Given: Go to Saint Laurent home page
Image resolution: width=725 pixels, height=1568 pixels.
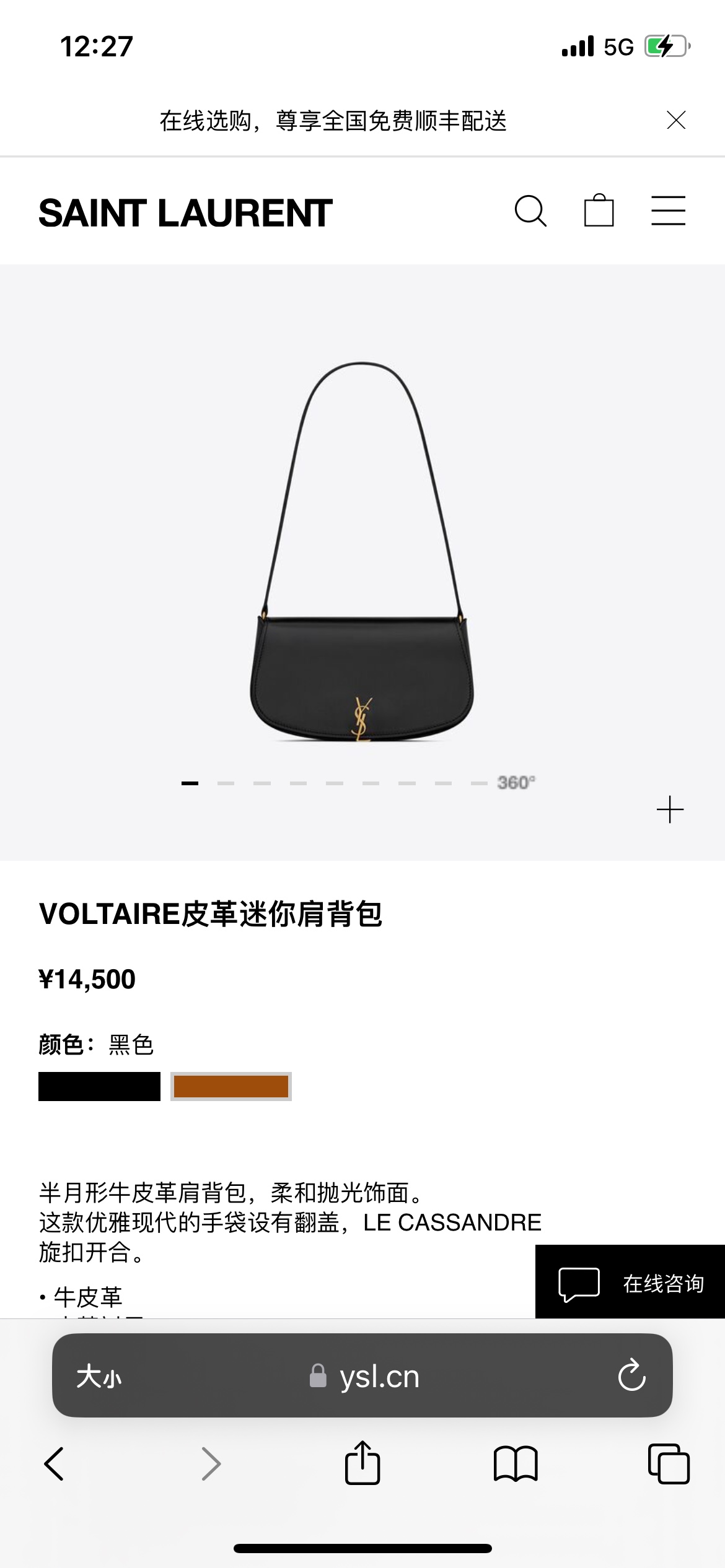Looking at the screenshot, I should [x=185, y=213].
